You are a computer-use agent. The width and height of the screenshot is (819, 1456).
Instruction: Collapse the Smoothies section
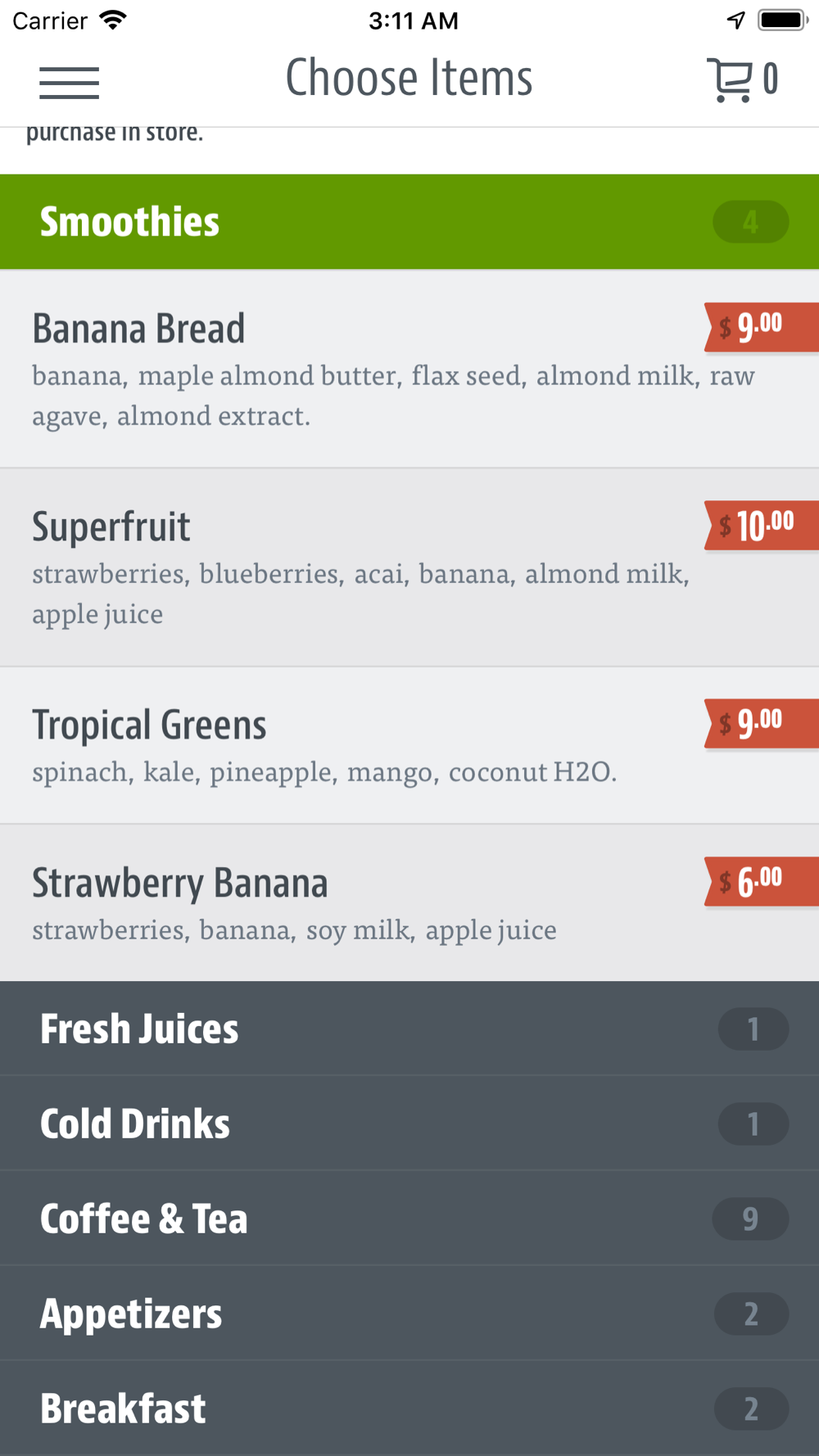(x=409, y=222)
